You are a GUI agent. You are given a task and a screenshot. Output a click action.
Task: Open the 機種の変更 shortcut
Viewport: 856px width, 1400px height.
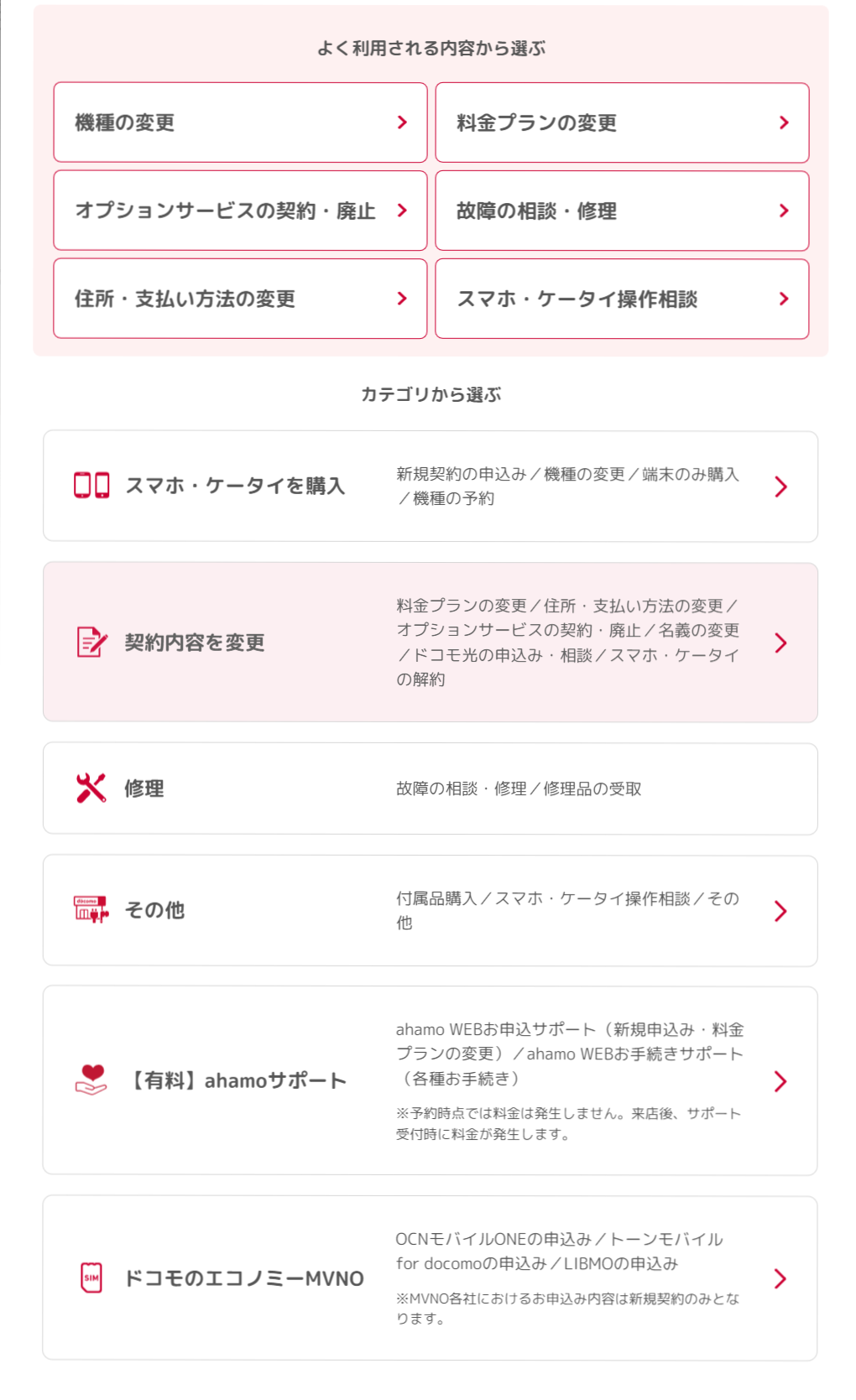pos(240,122)
